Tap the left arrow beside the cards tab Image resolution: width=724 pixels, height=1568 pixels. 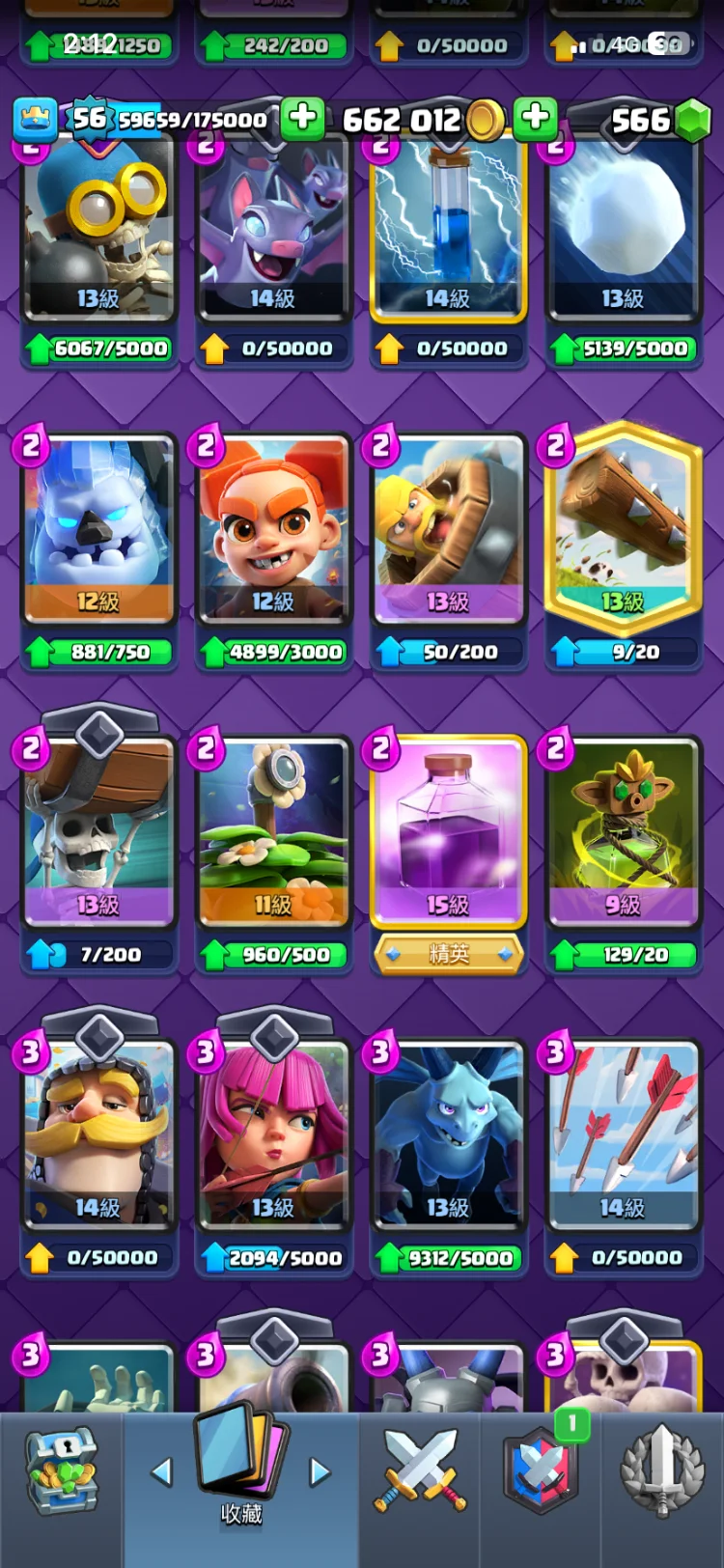click(162, 1472)
